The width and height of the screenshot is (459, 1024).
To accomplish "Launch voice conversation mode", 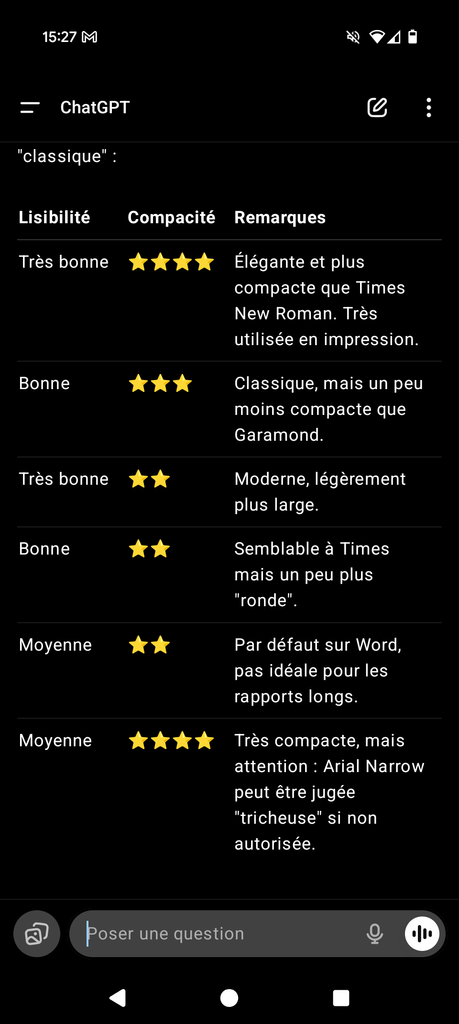I will [x=422, y=934].
